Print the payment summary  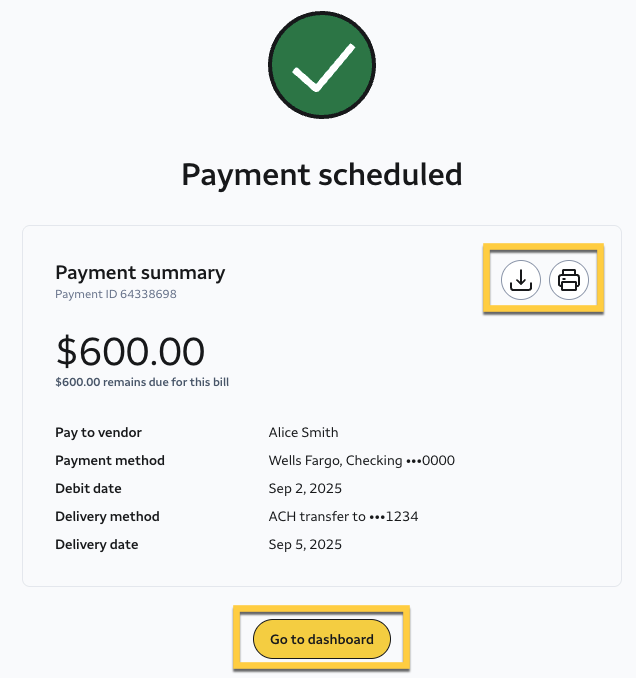tap(569, 280)
